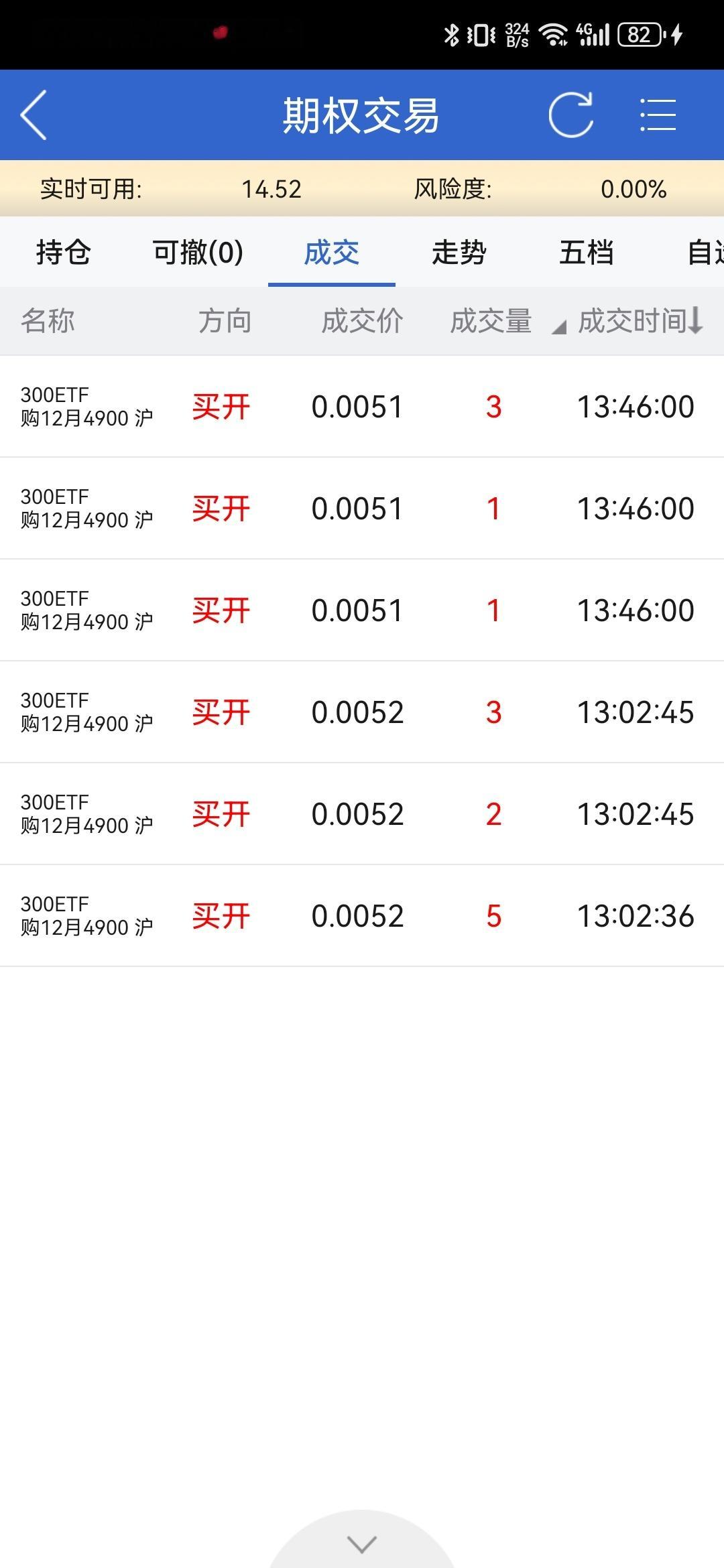724x1568 pixels.
Task: Refresh the options trading data
Action: pos(570,115)
